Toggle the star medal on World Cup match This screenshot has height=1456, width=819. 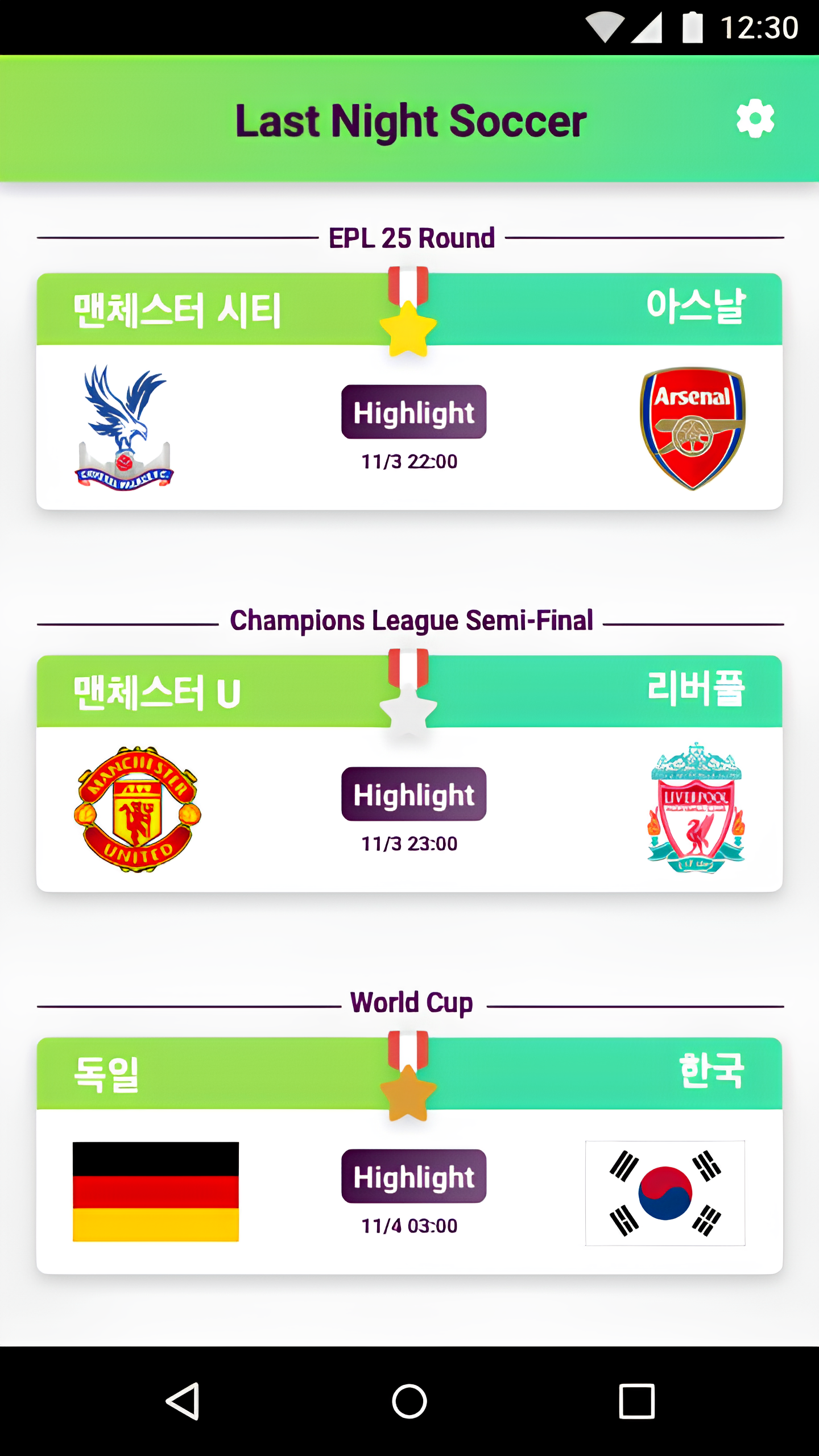click(x=408, y=1091)
